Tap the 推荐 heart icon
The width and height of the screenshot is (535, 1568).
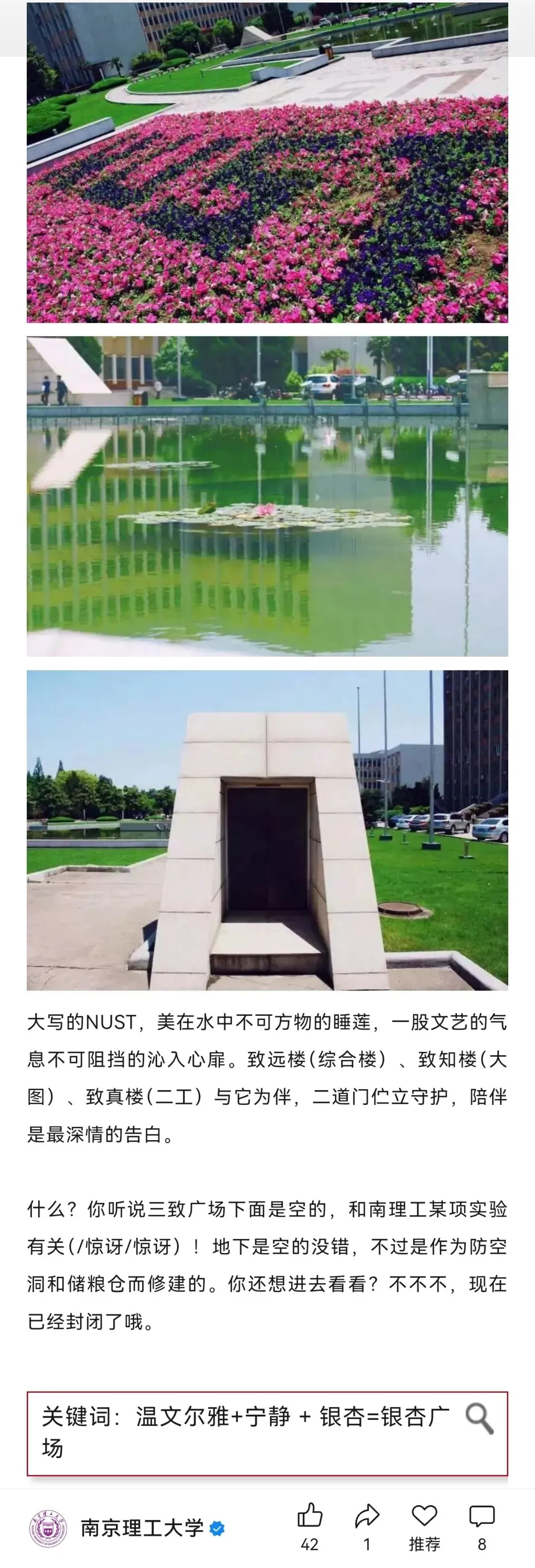424,1515
